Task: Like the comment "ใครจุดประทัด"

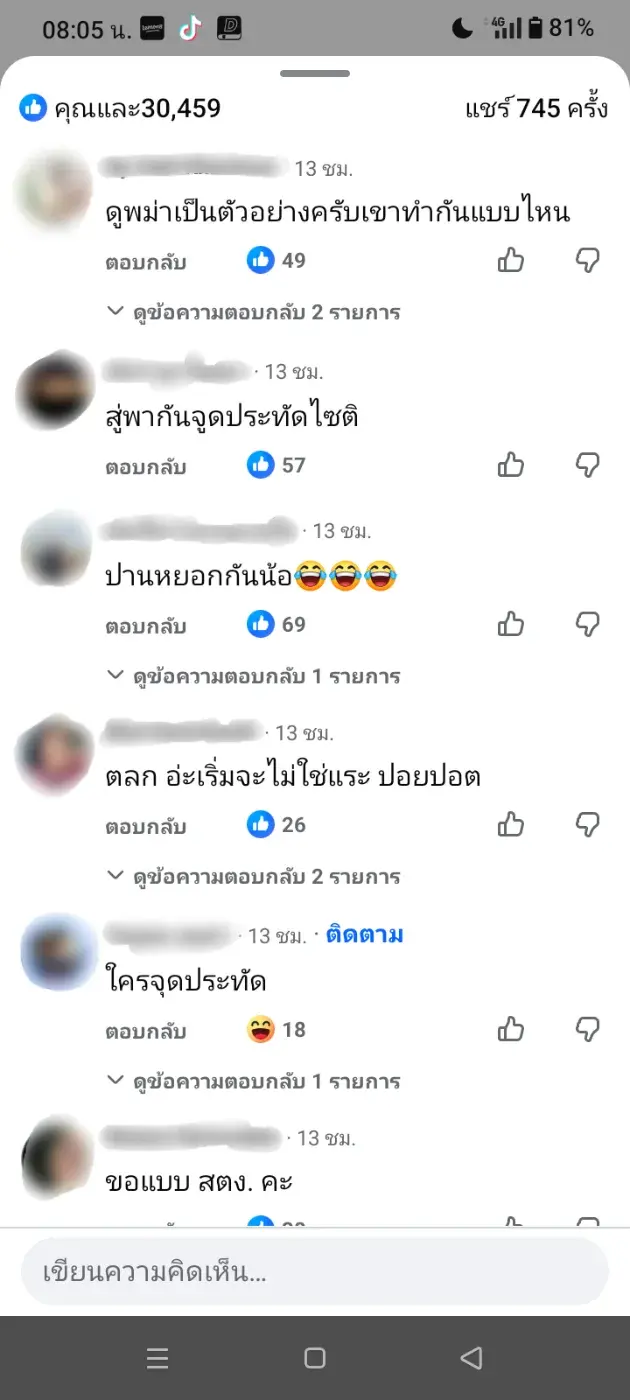Action: (x=511, y=1029)
